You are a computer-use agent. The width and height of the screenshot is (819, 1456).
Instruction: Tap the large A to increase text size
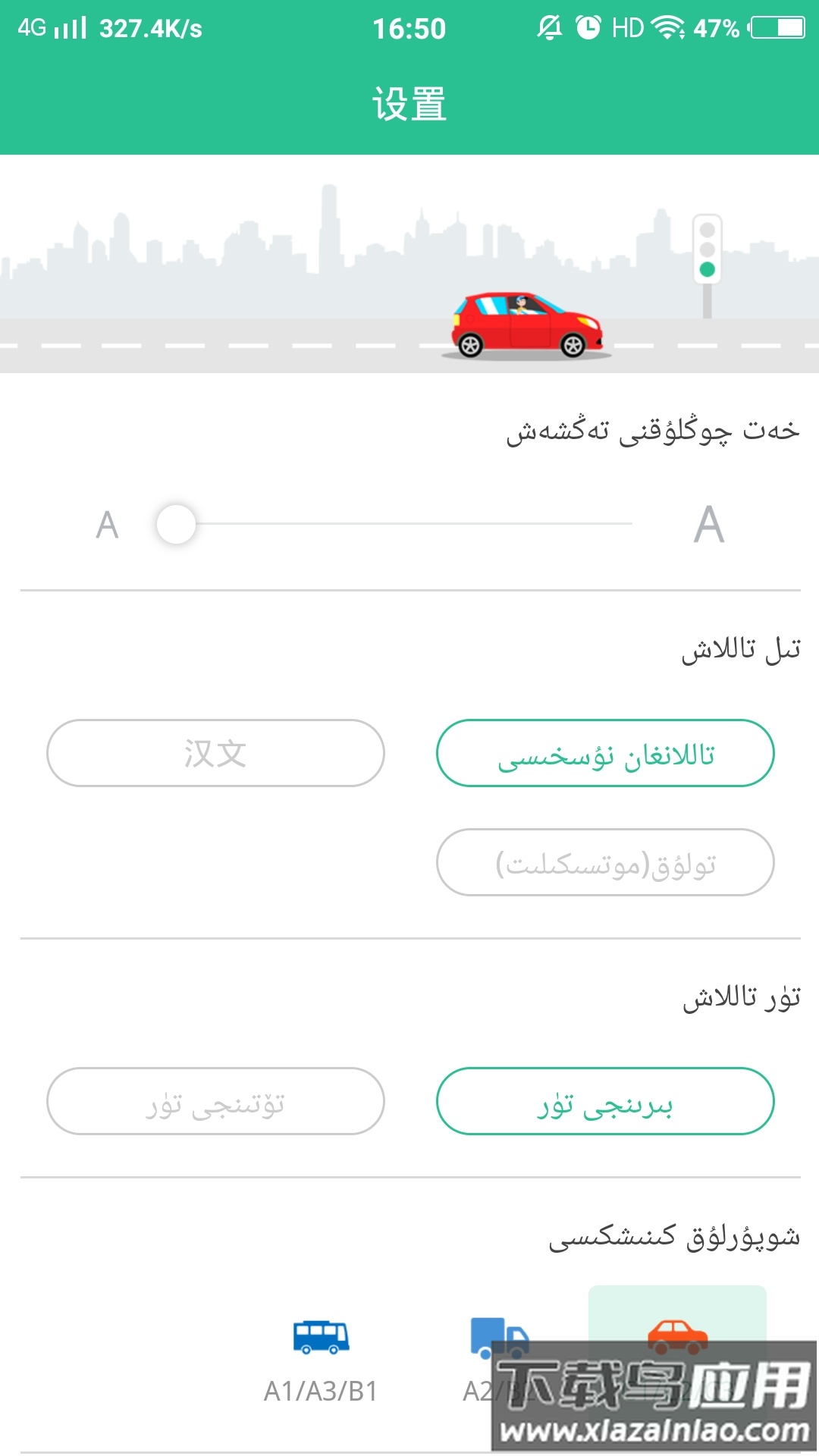708,523
